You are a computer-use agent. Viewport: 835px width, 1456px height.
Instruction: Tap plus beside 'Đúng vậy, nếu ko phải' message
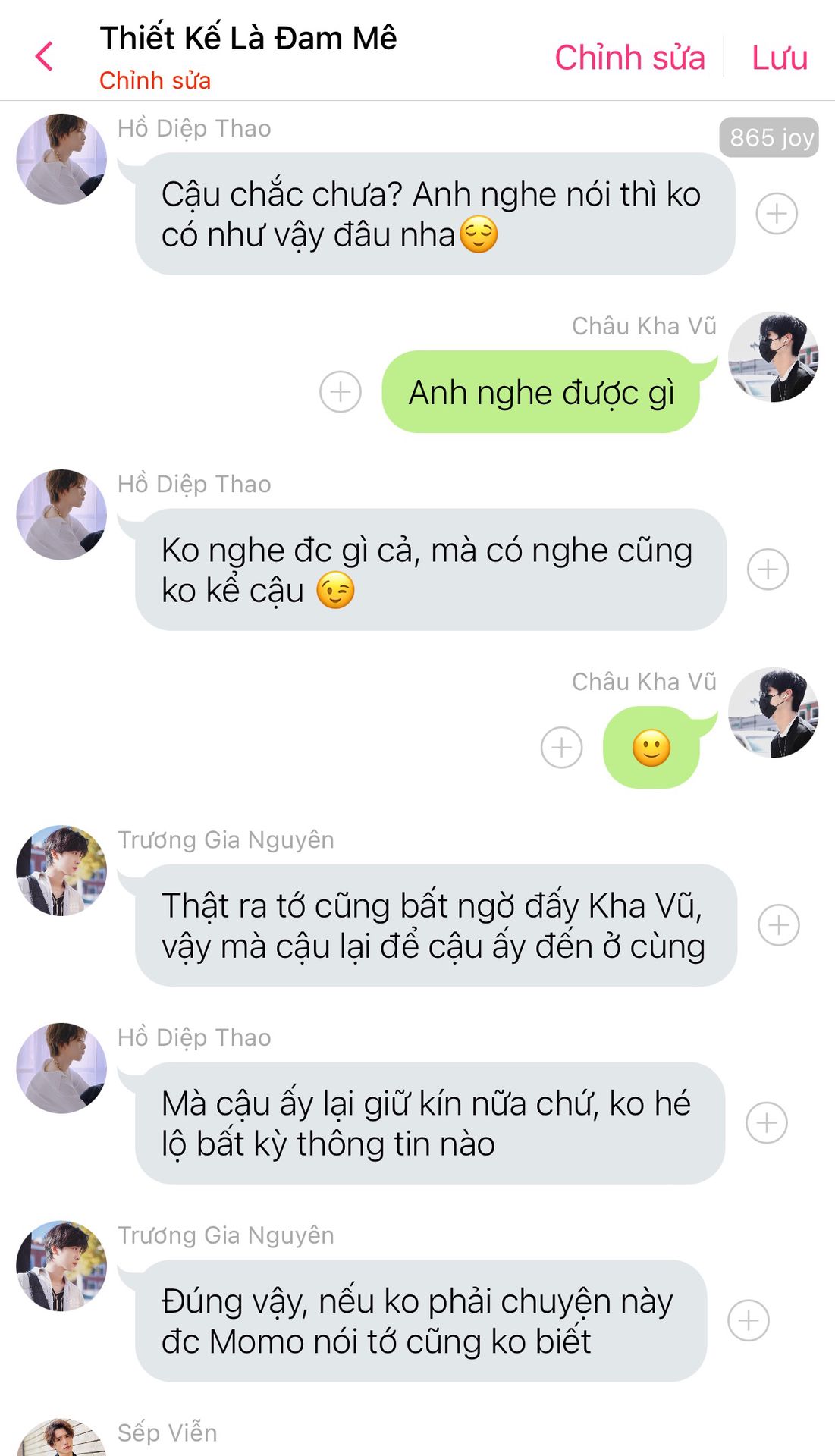(x=749, y=1321)
